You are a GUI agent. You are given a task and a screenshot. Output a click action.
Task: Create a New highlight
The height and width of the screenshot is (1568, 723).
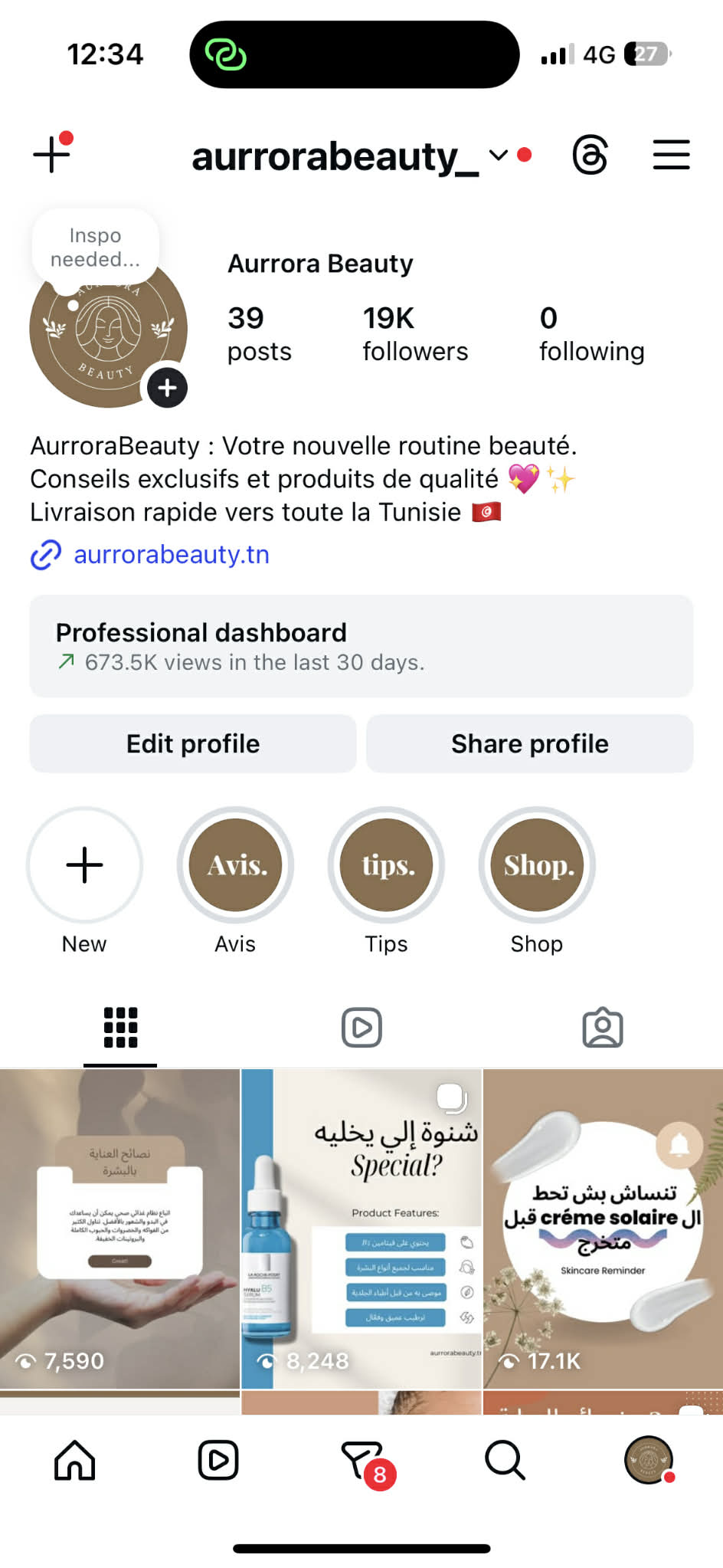tap(84, 864)
